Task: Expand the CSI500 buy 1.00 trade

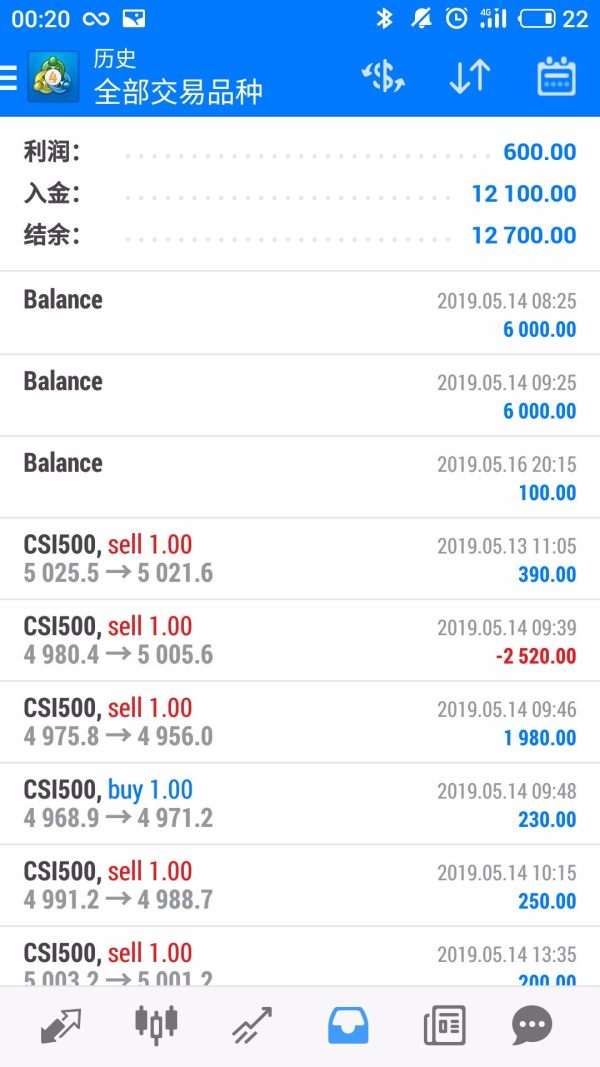Action: coord(300,804)
